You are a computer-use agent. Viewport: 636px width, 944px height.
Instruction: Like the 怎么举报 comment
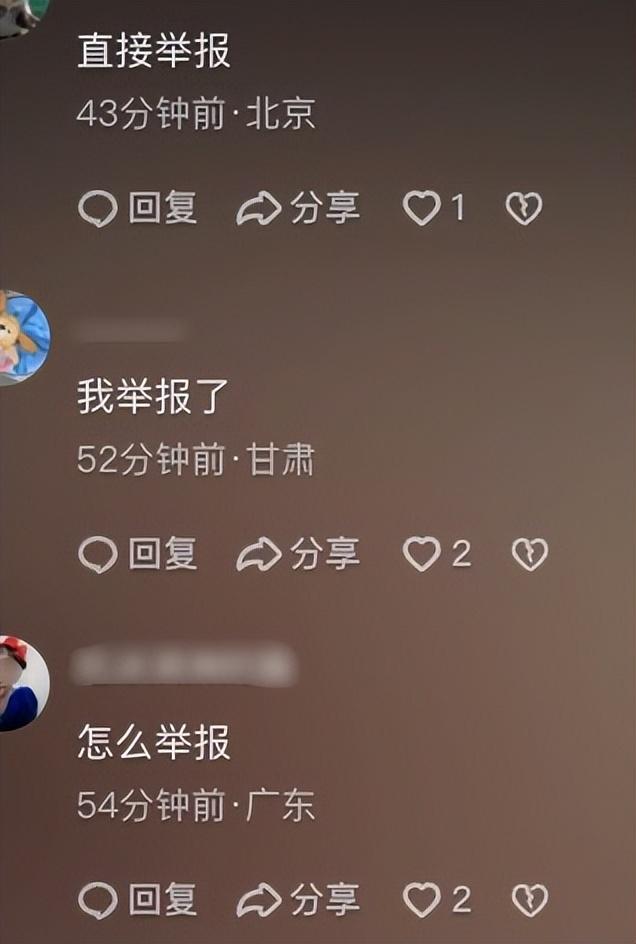pos(422,900)
